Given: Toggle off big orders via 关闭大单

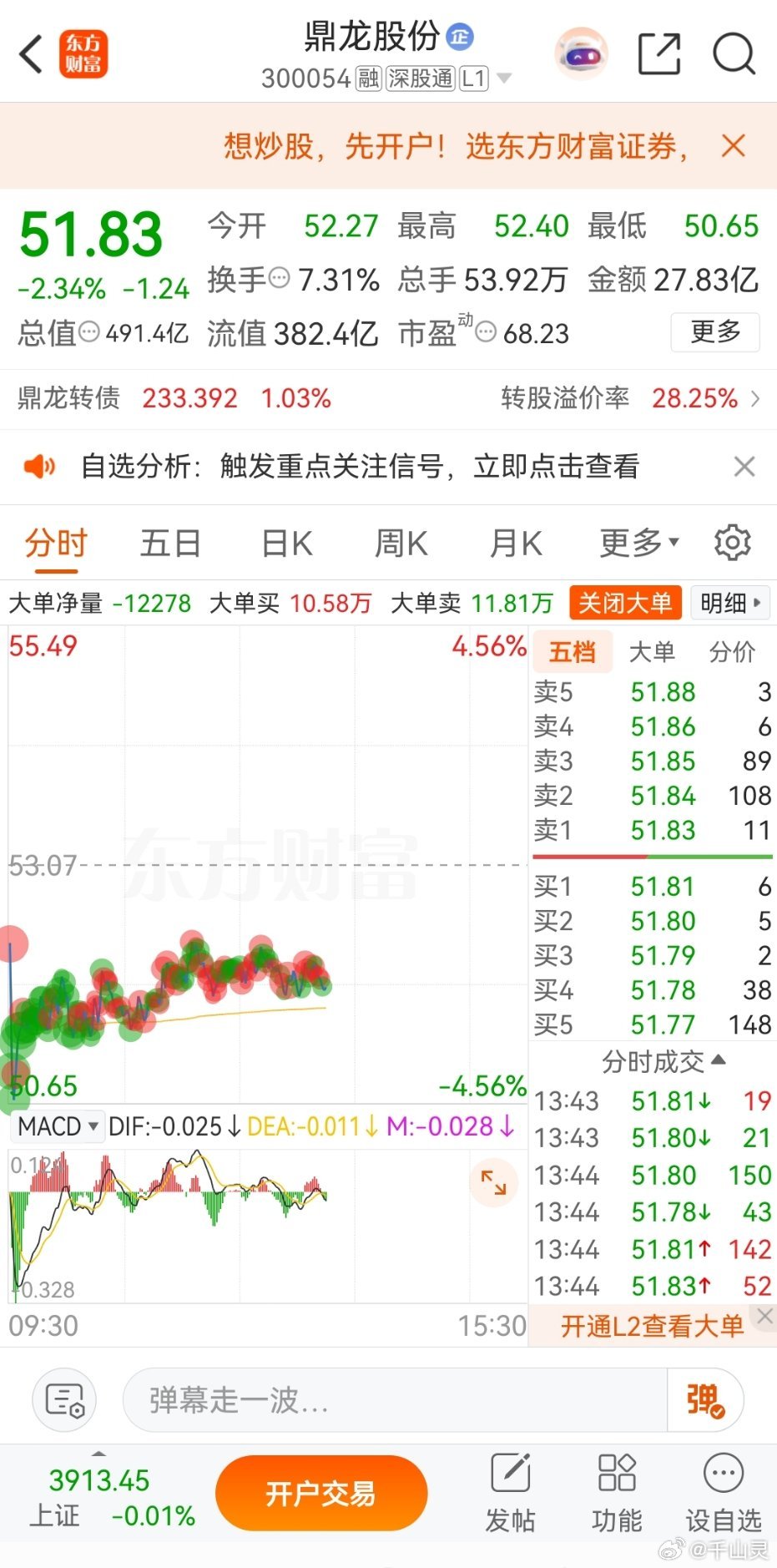Looking at the screenshot, I should tap(624, 602).
